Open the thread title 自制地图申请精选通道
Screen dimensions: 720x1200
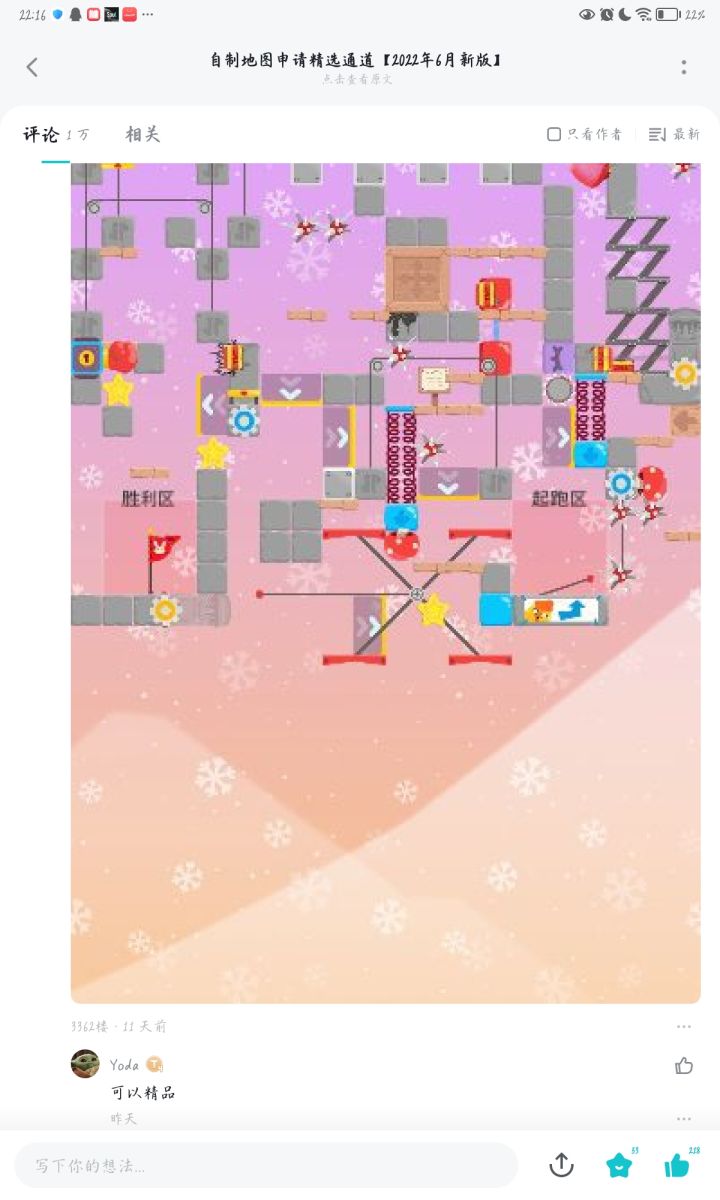click(356, 61)
